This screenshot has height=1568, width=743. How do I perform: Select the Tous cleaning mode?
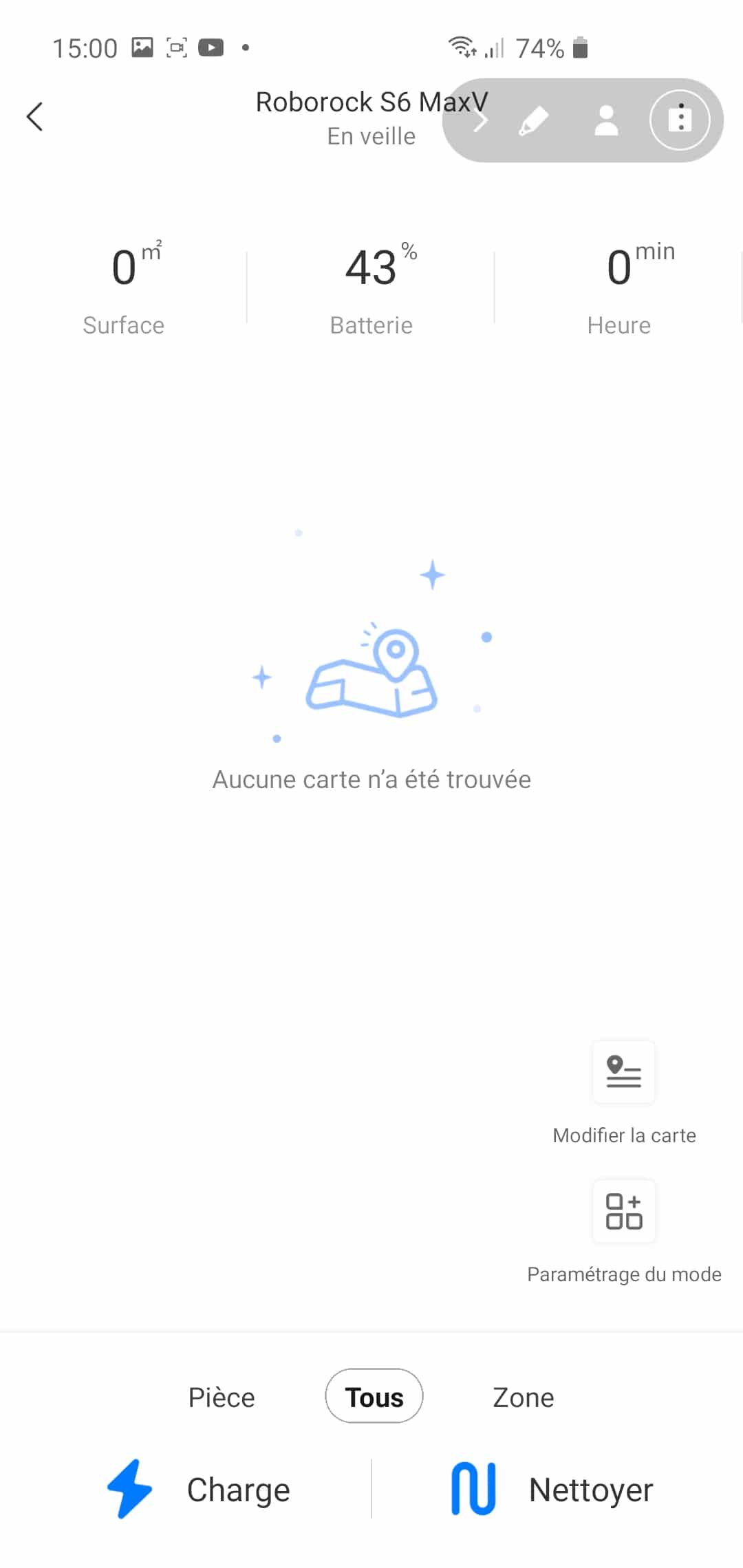coord(374,1396)
